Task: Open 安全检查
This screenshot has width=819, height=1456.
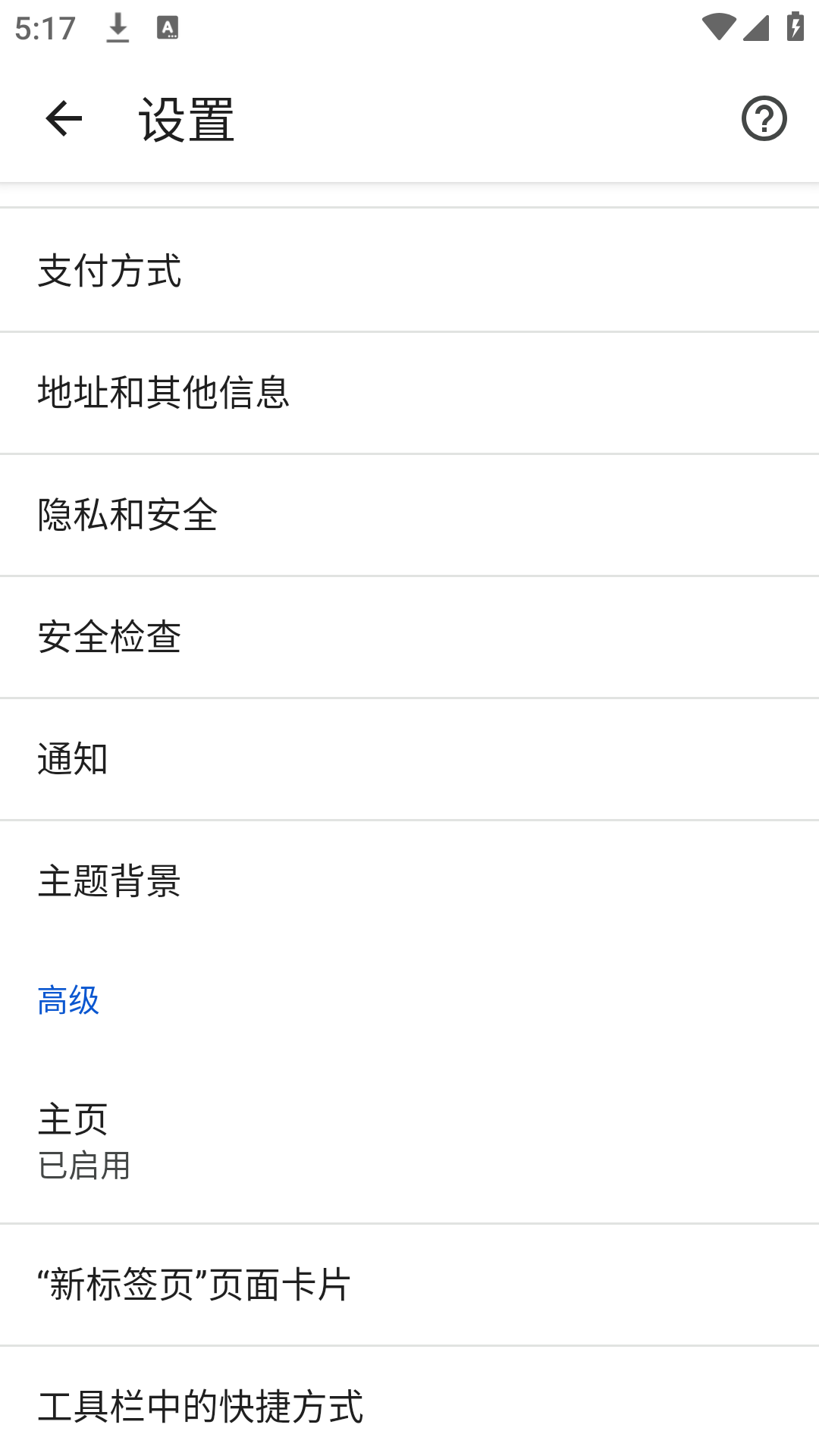Action: (409, 637)
